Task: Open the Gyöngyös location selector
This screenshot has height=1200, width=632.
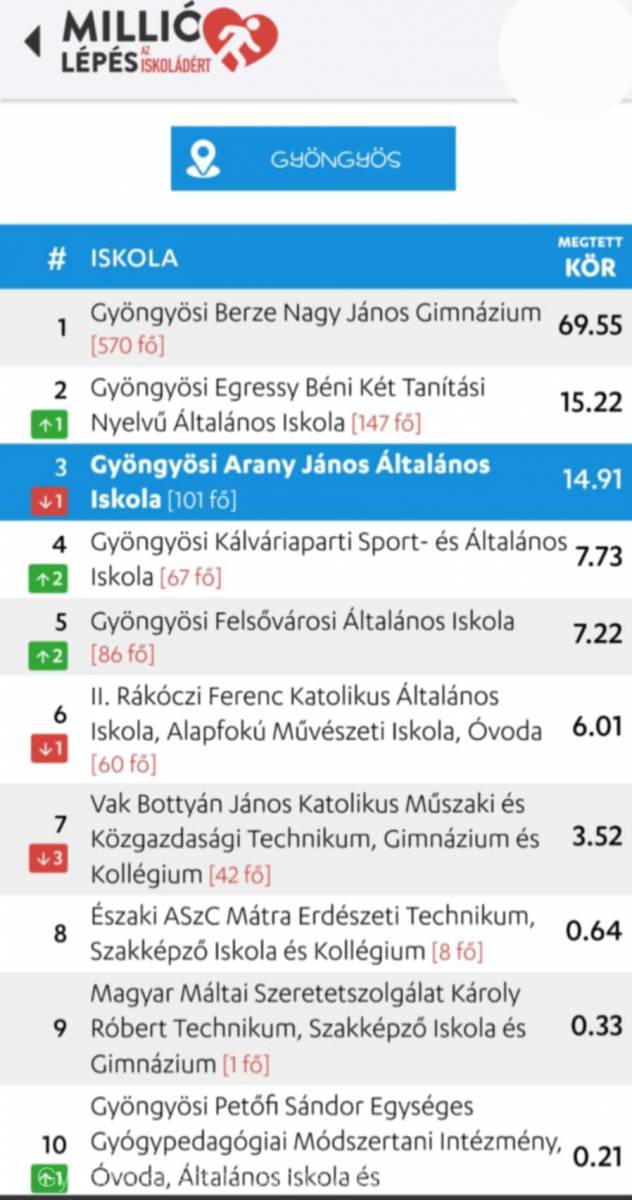Action: pos(313,158)
